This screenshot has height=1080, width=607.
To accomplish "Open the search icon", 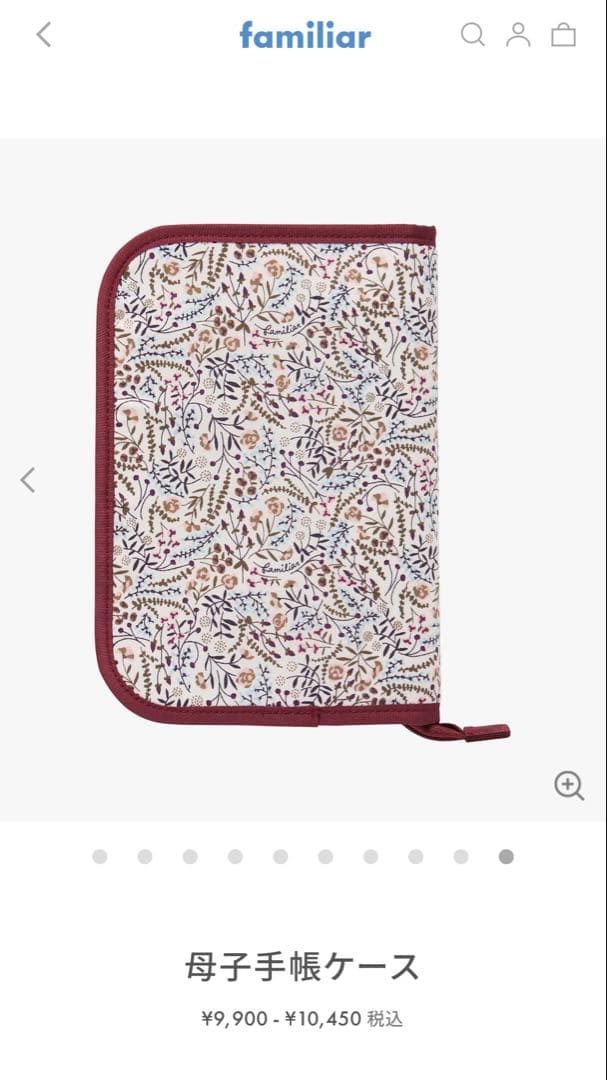I will [472, 35].
